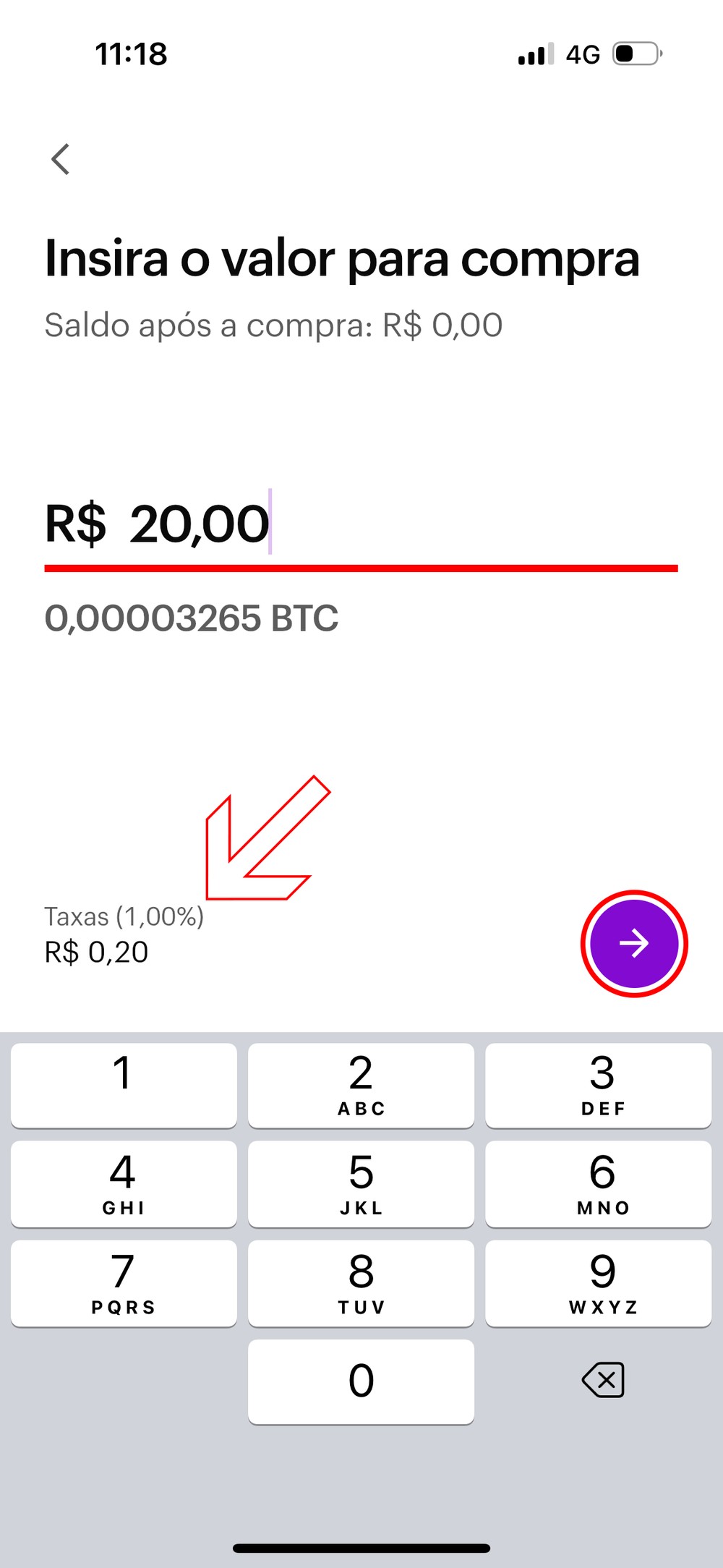
Task: Enter digit 5 on the keypad
Action: (361, 1183)
